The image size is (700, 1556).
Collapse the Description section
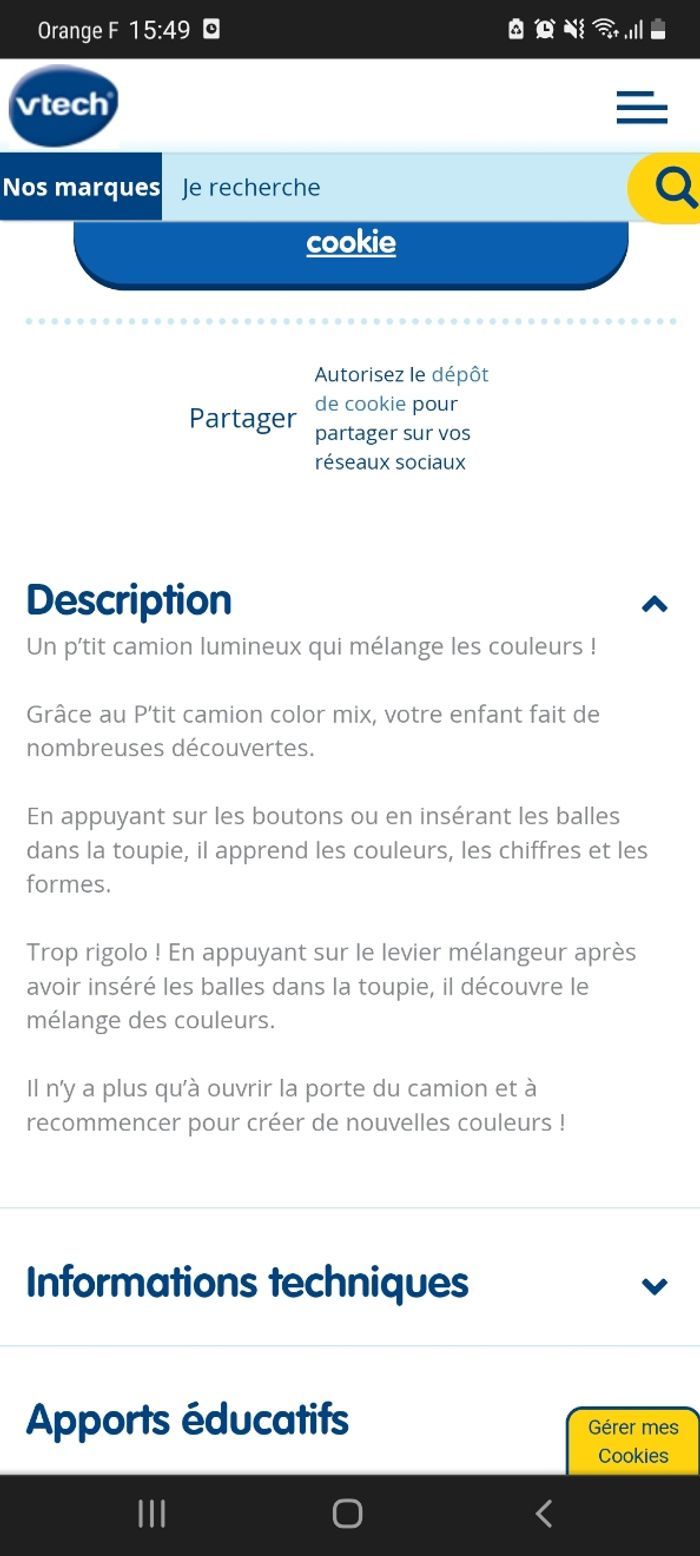654,603
